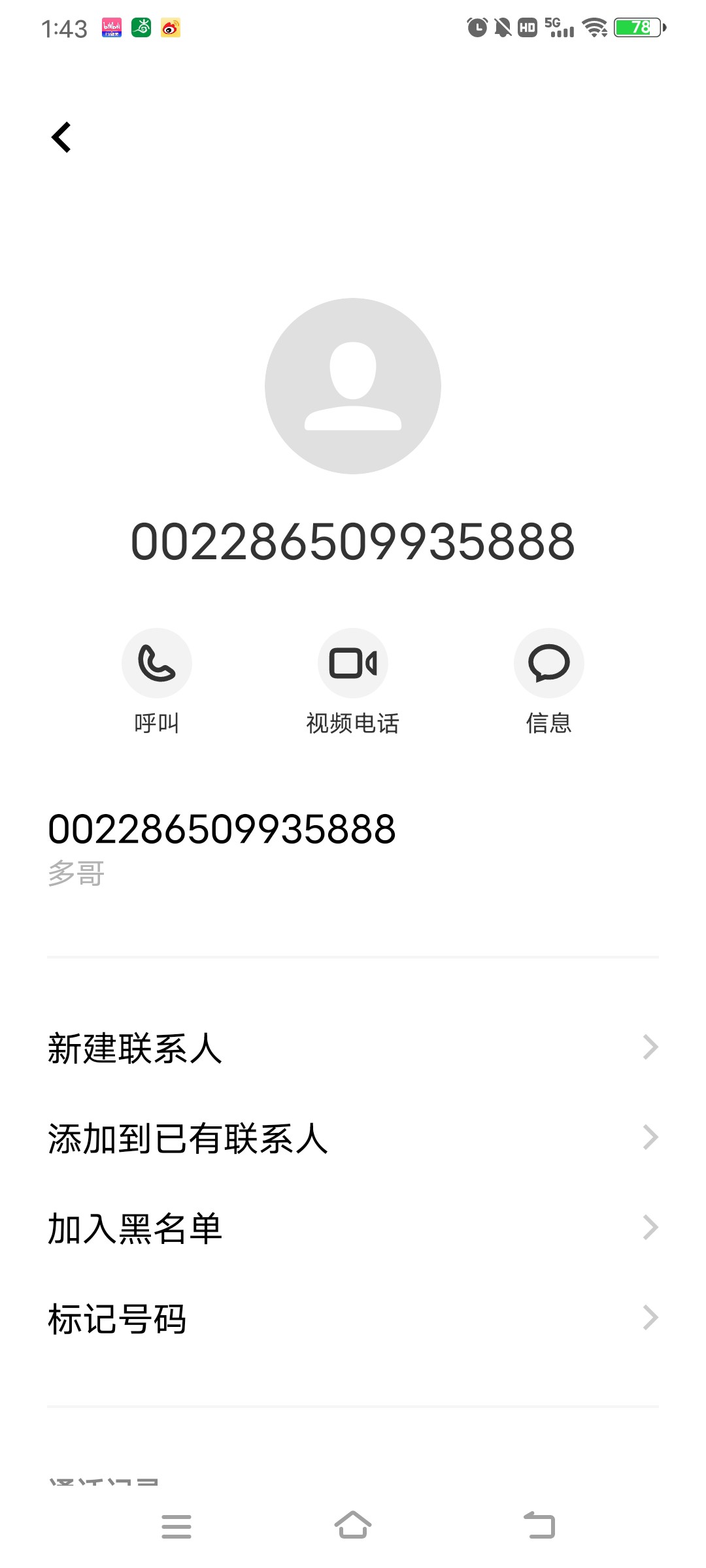The width and height of the screenshot is (706, 1568).
Task: Tap the system home button
Action: (x=353, y=1526)
